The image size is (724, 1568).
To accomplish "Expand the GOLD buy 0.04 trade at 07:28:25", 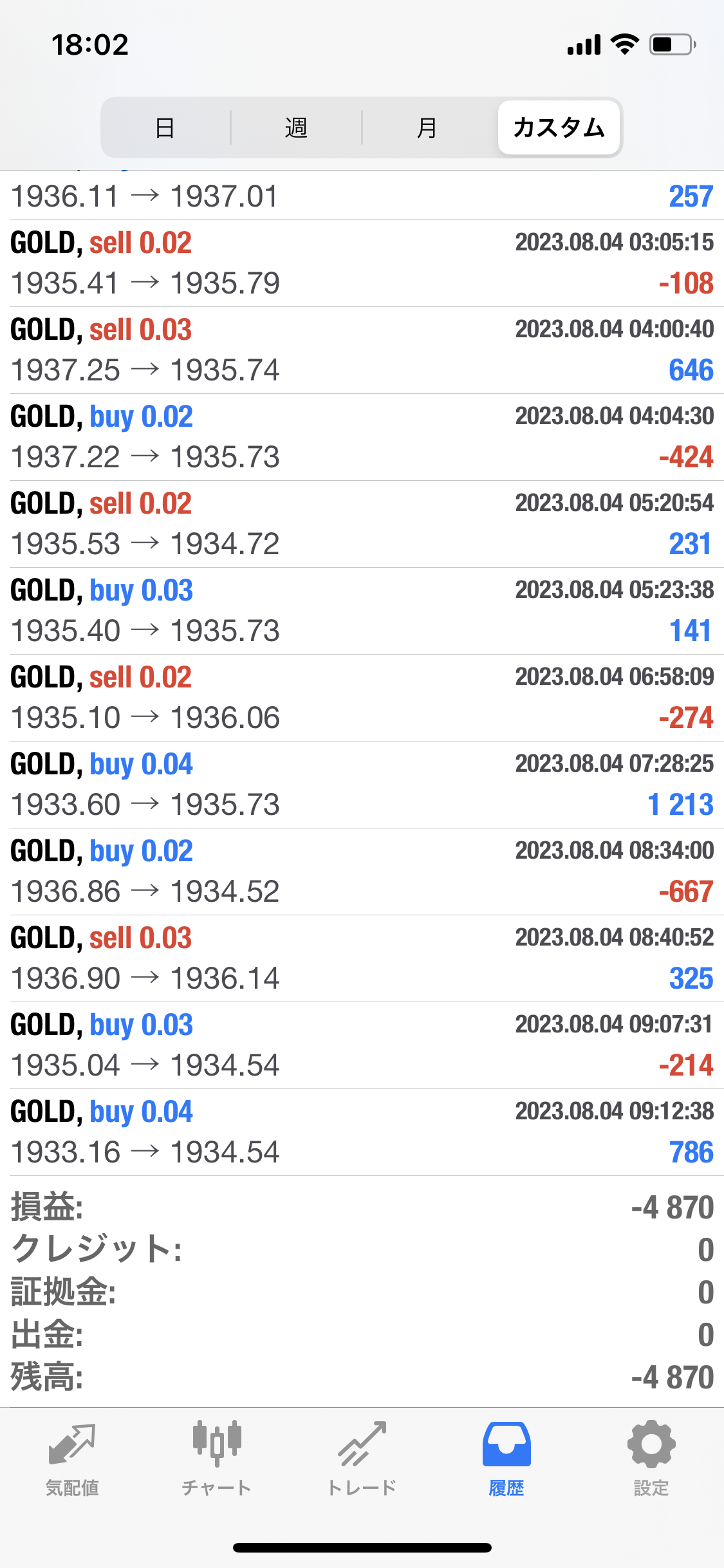I will click(x=362, y=785).
